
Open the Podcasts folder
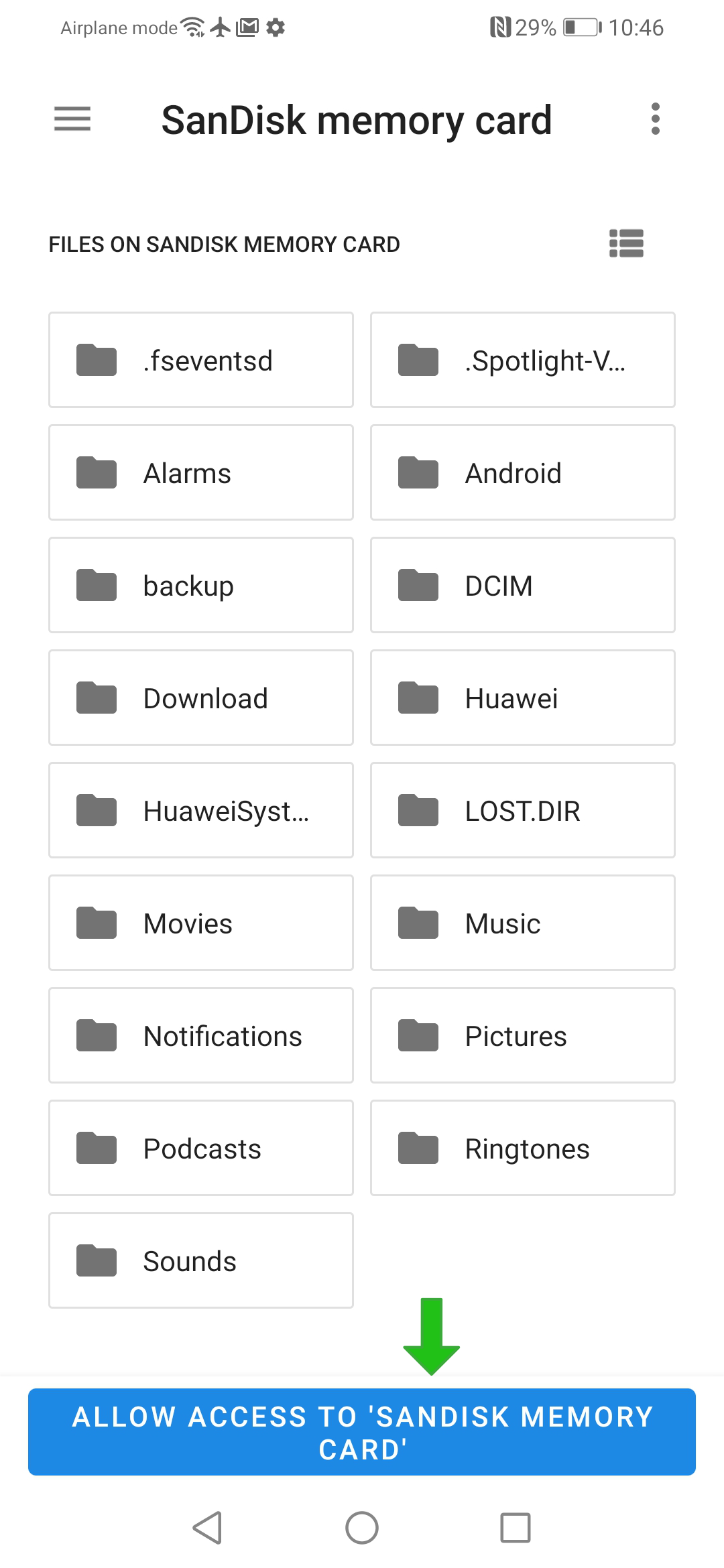click(201, 1148)
